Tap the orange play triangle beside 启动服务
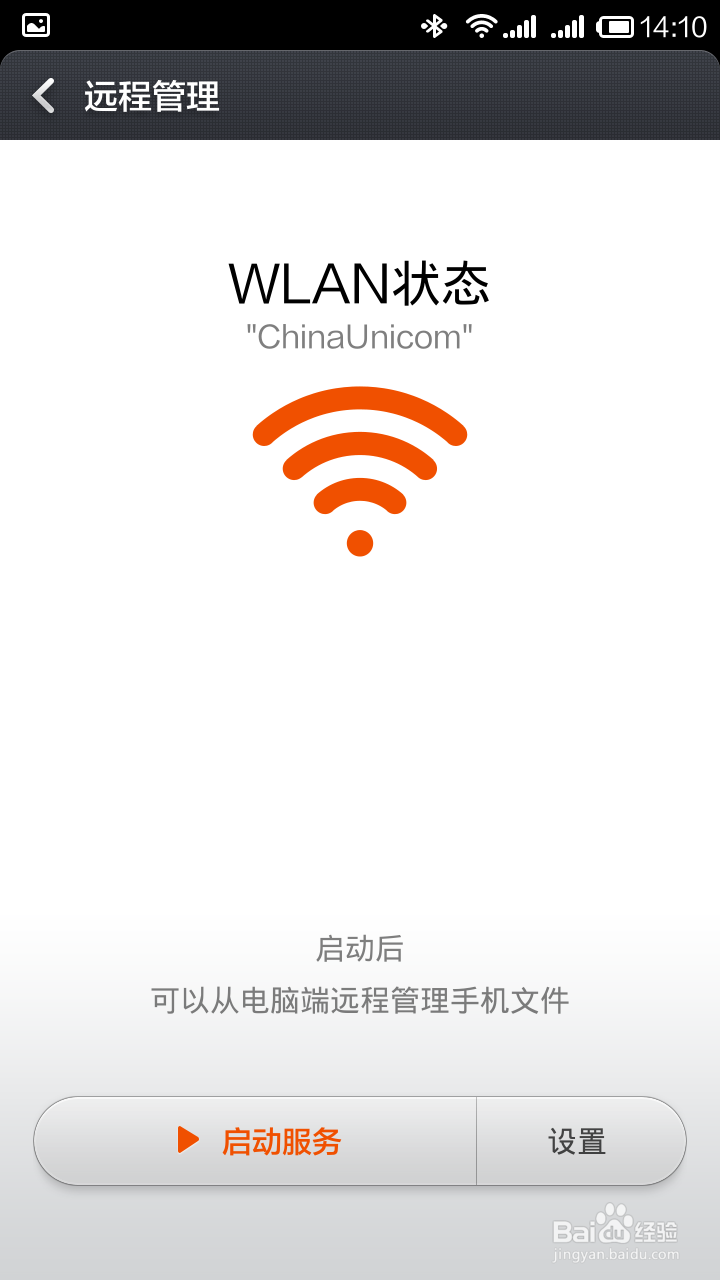 pyautogui.click(x=189, y=1140)
